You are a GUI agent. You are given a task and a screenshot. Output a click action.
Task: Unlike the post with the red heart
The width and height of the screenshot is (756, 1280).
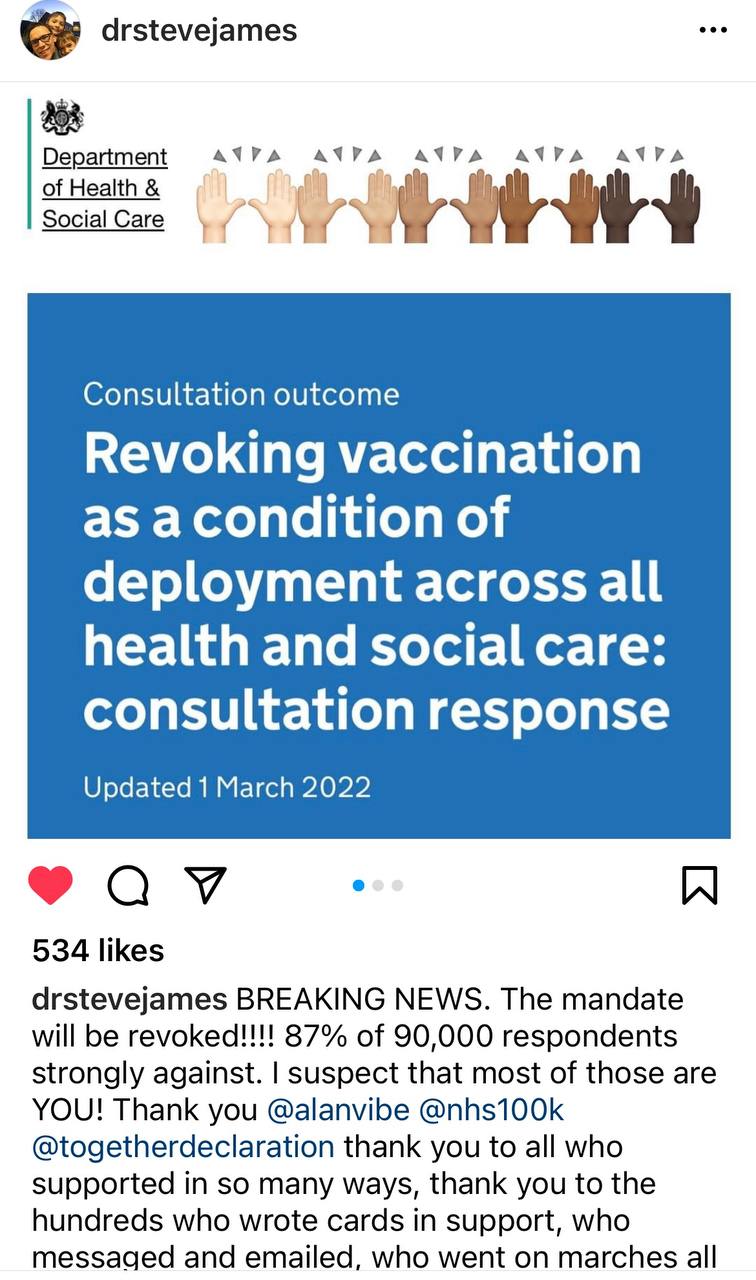[x=50, y=885]
